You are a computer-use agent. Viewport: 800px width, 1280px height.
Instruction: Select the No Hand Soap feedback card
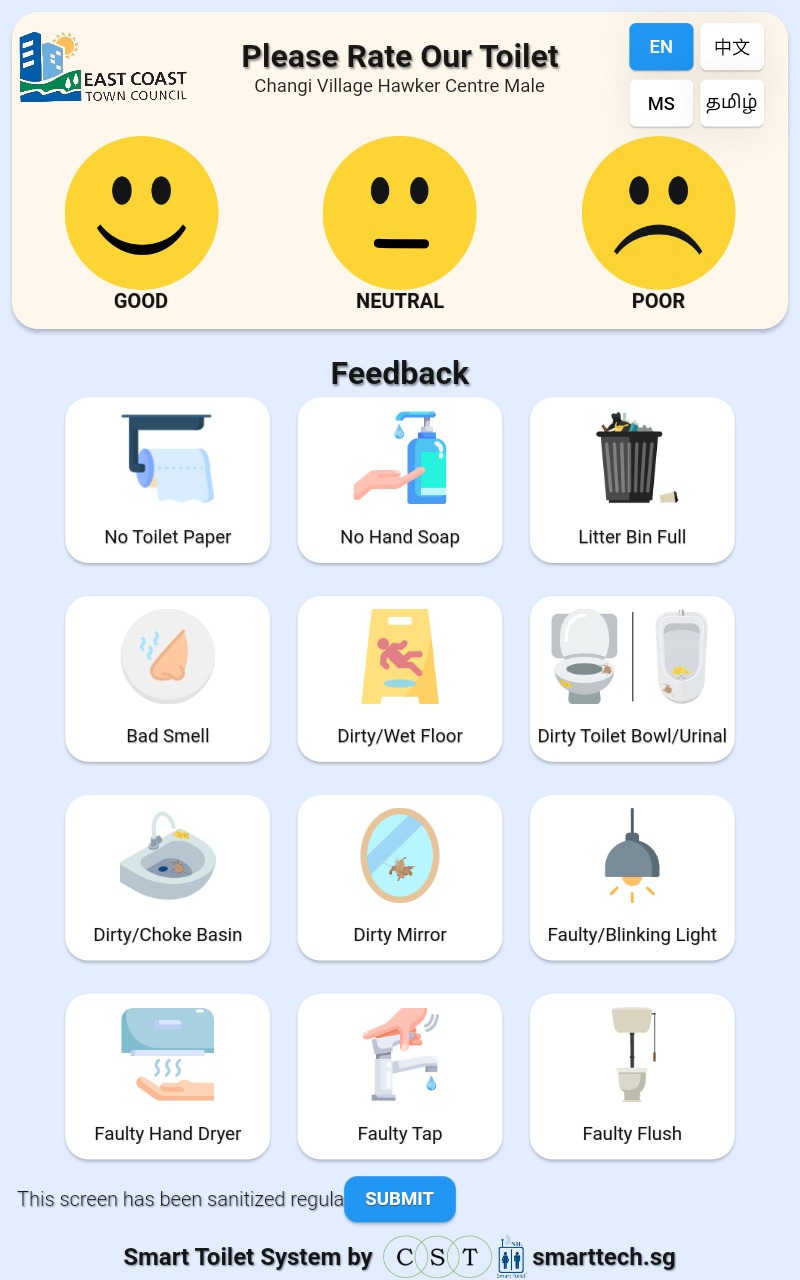[x=400, y=480]
